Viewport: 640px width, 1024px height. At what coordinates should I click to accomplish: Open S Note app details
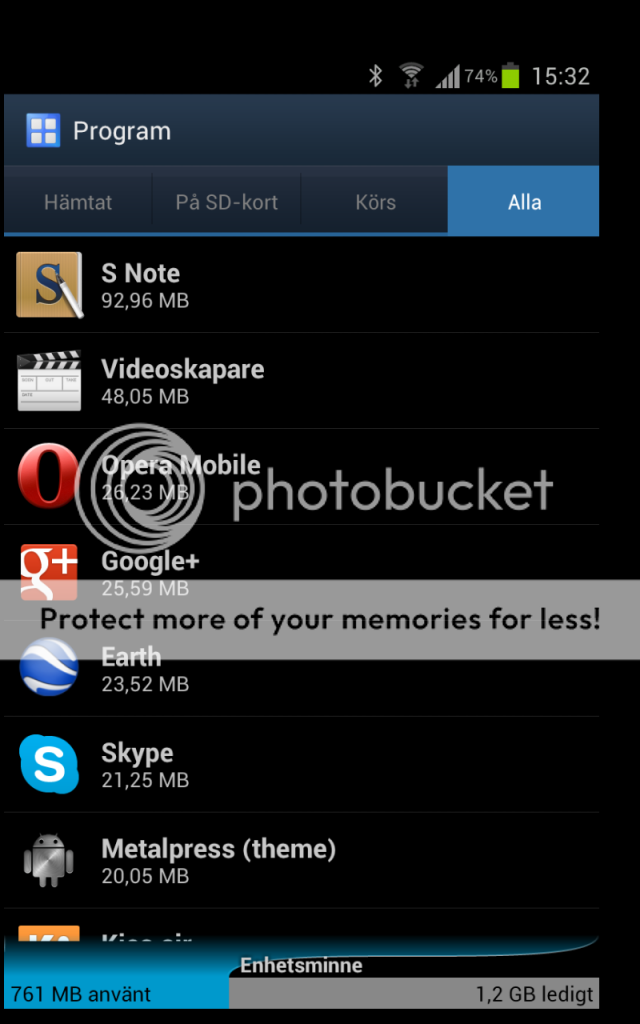pos(300,285)
